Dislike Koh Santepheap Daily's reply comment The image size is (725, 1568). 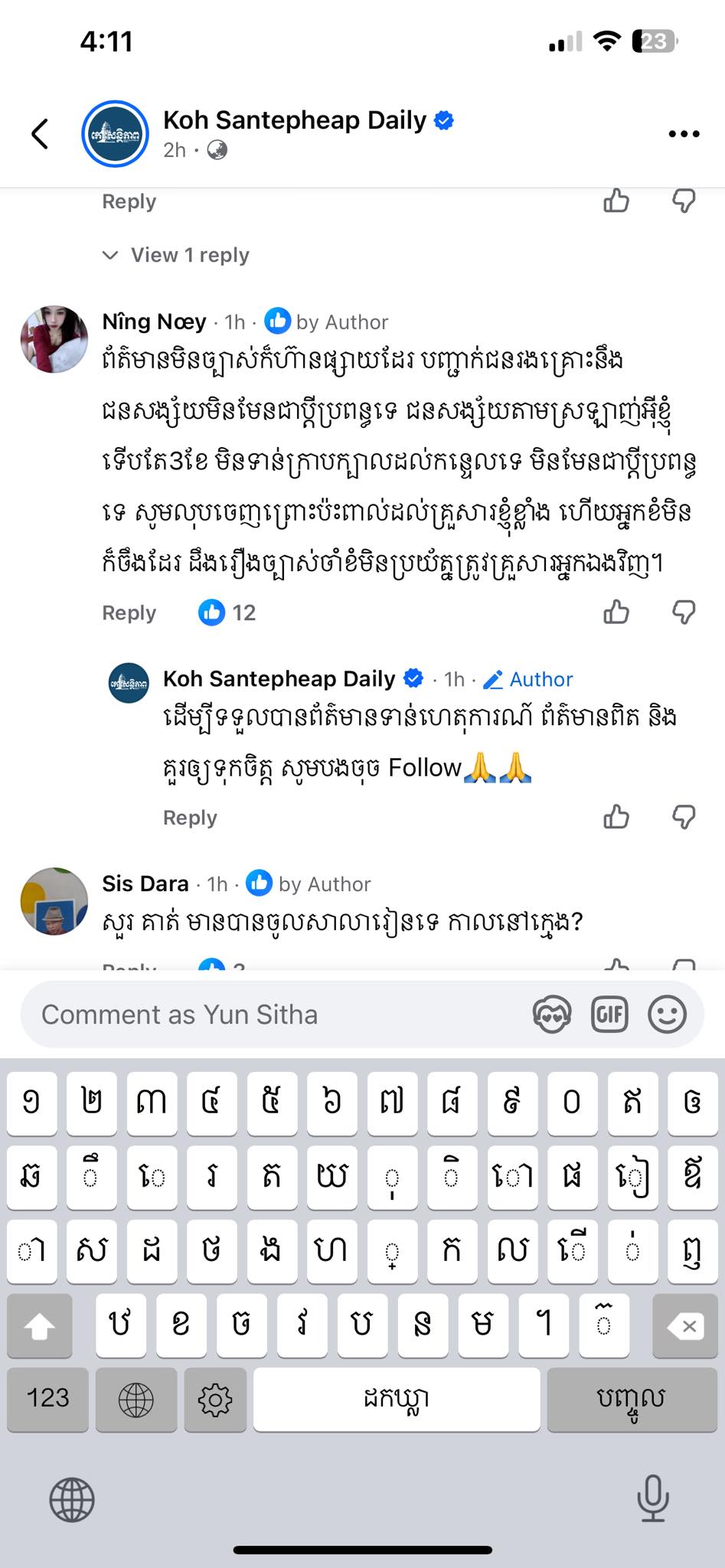[x=683, y=818]
